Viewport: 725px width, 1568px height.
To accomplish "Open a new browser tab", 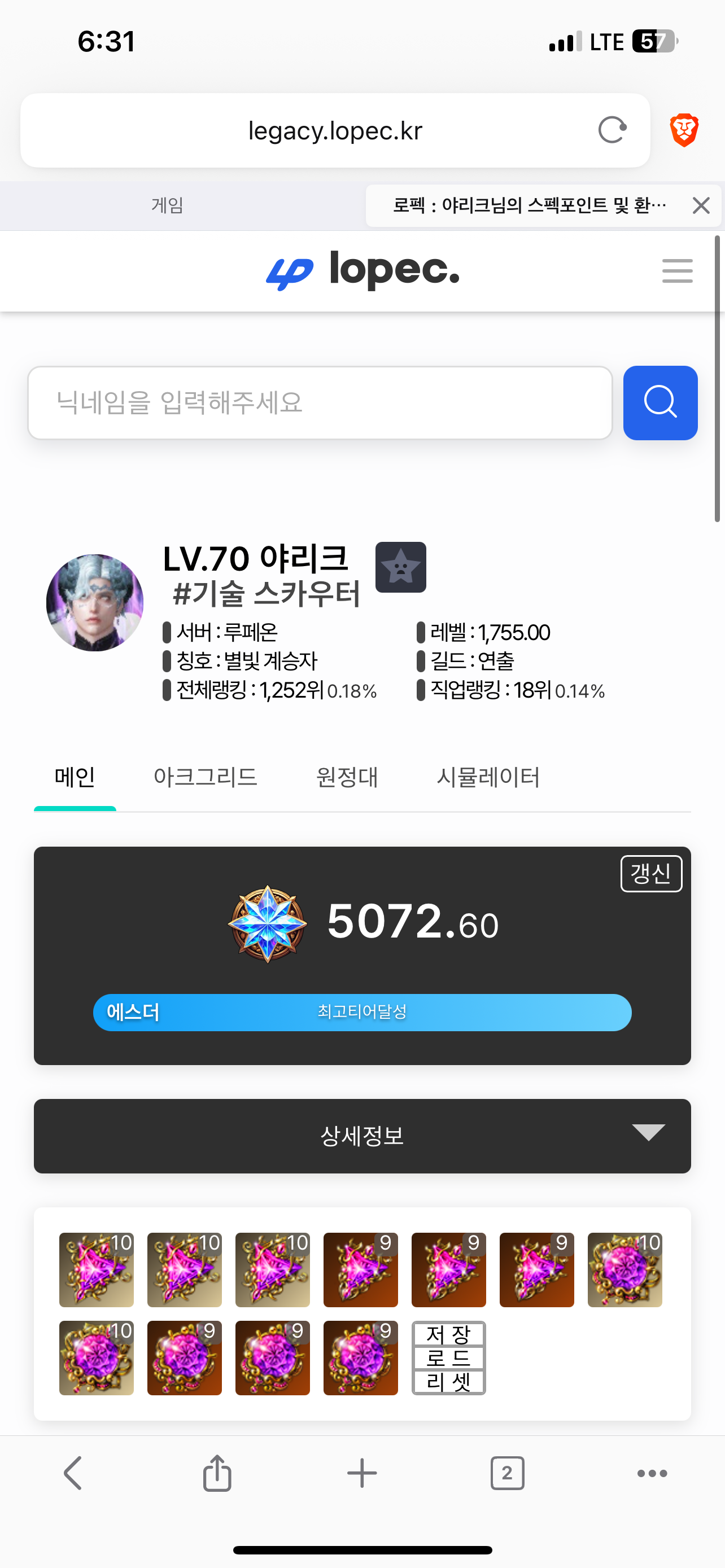I will pos(362,1473).
